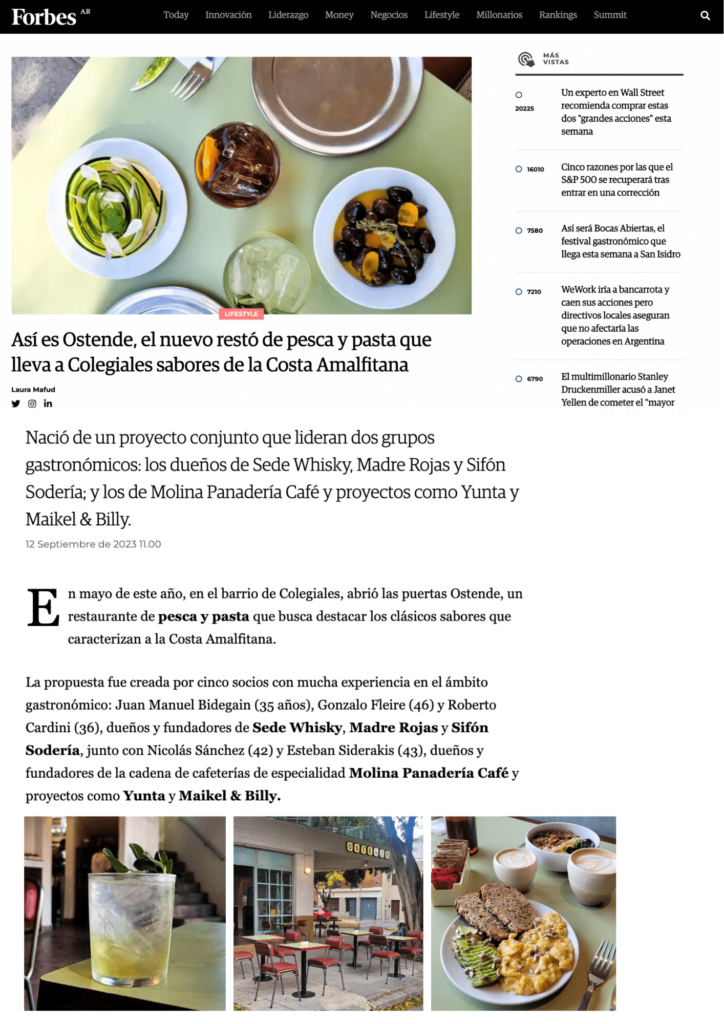Open the search icon in the header
Screen dimensions: 724x1024
705,15
